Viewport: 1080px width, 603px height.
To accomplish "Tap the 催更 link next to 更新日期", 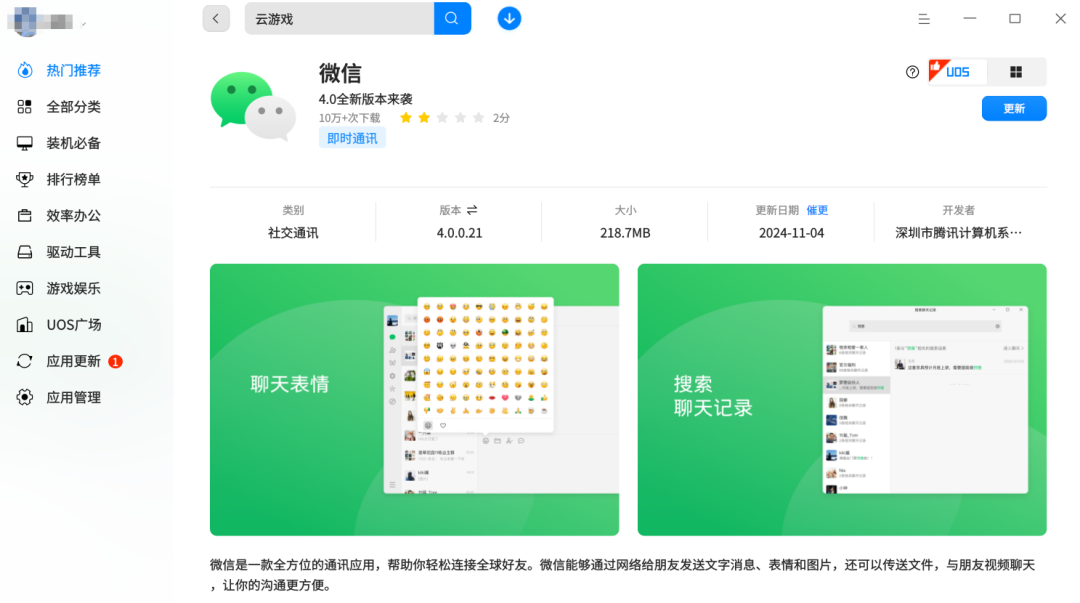I will tap(817, 210).
